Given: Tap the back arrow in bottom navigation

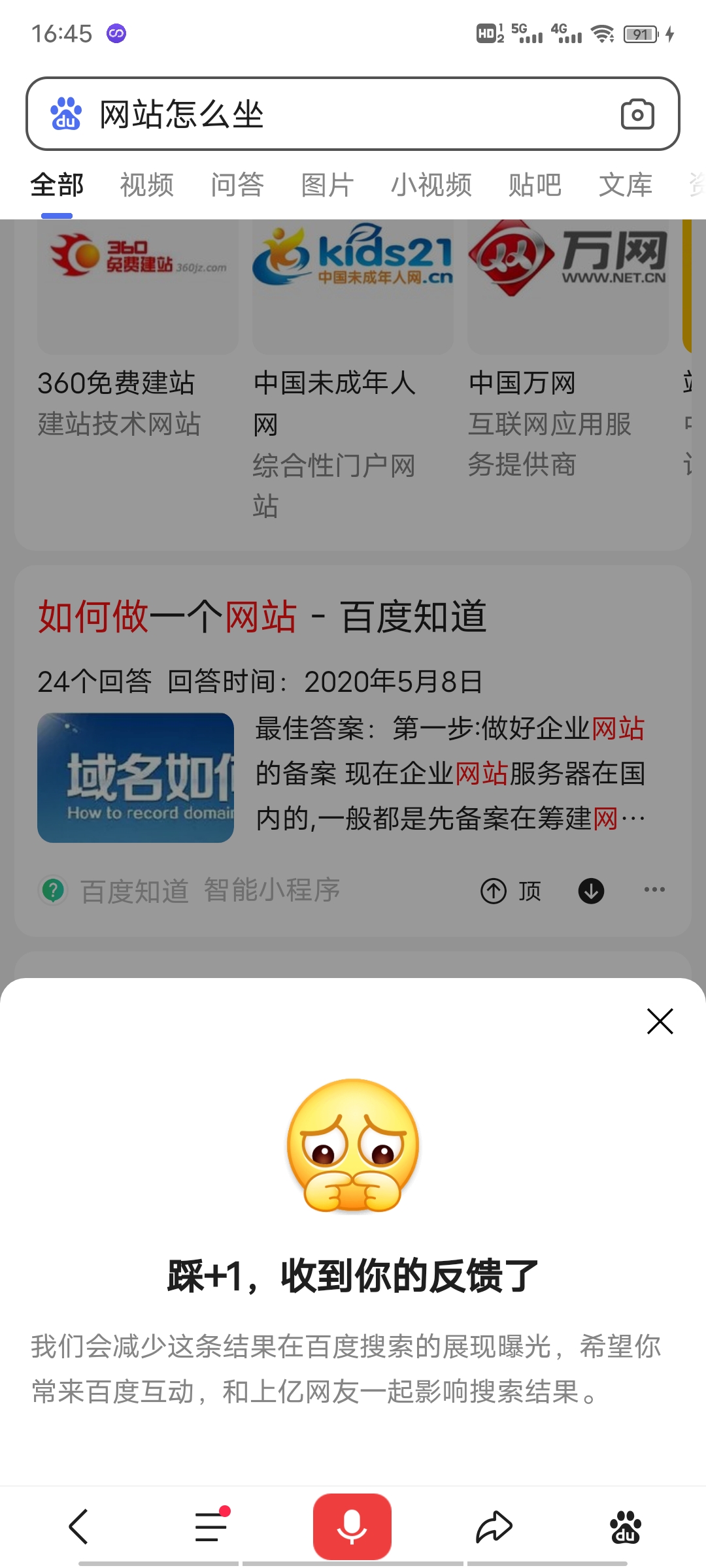Looking at the screenshot, I should coord(78,1527).
